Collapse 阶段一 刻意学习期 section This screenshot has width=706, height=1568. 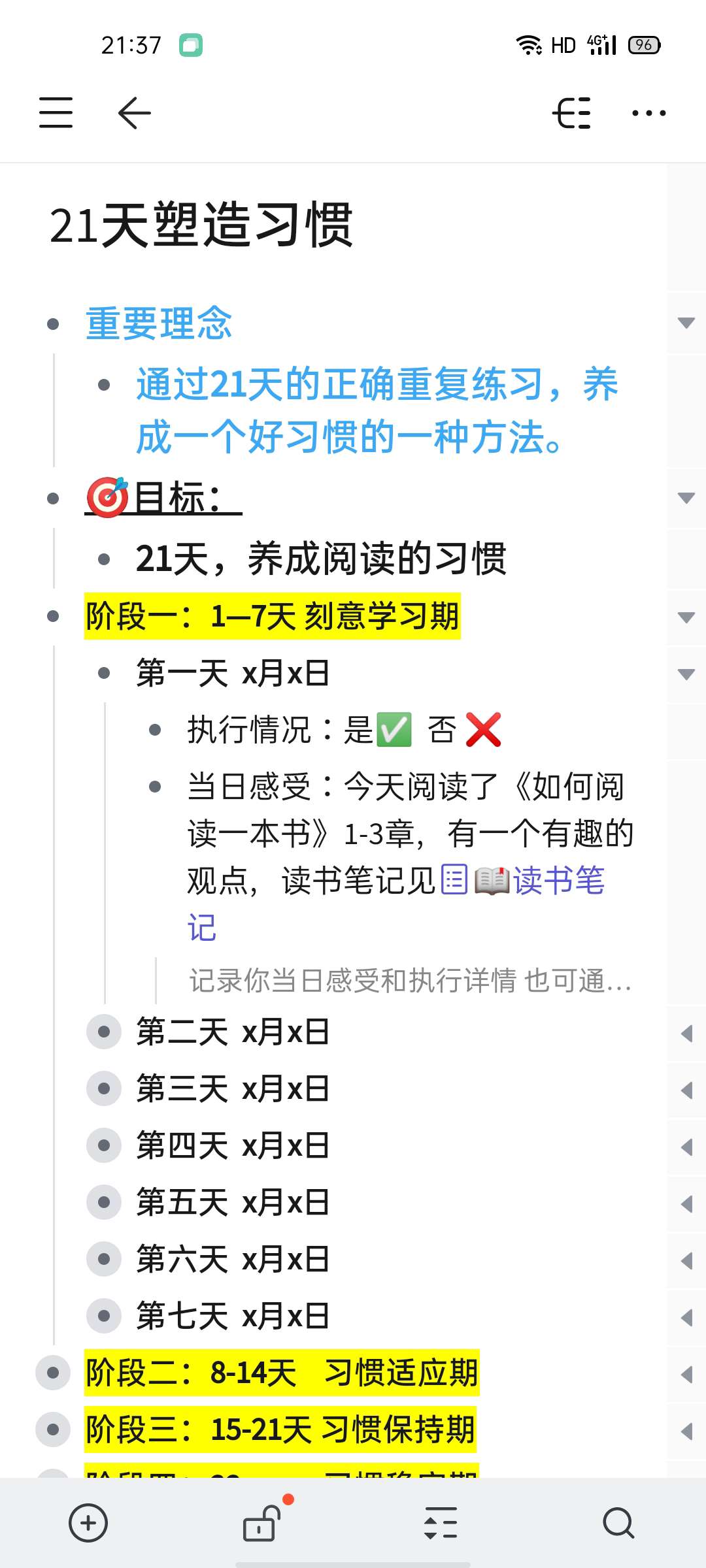[x=686, y=617]
